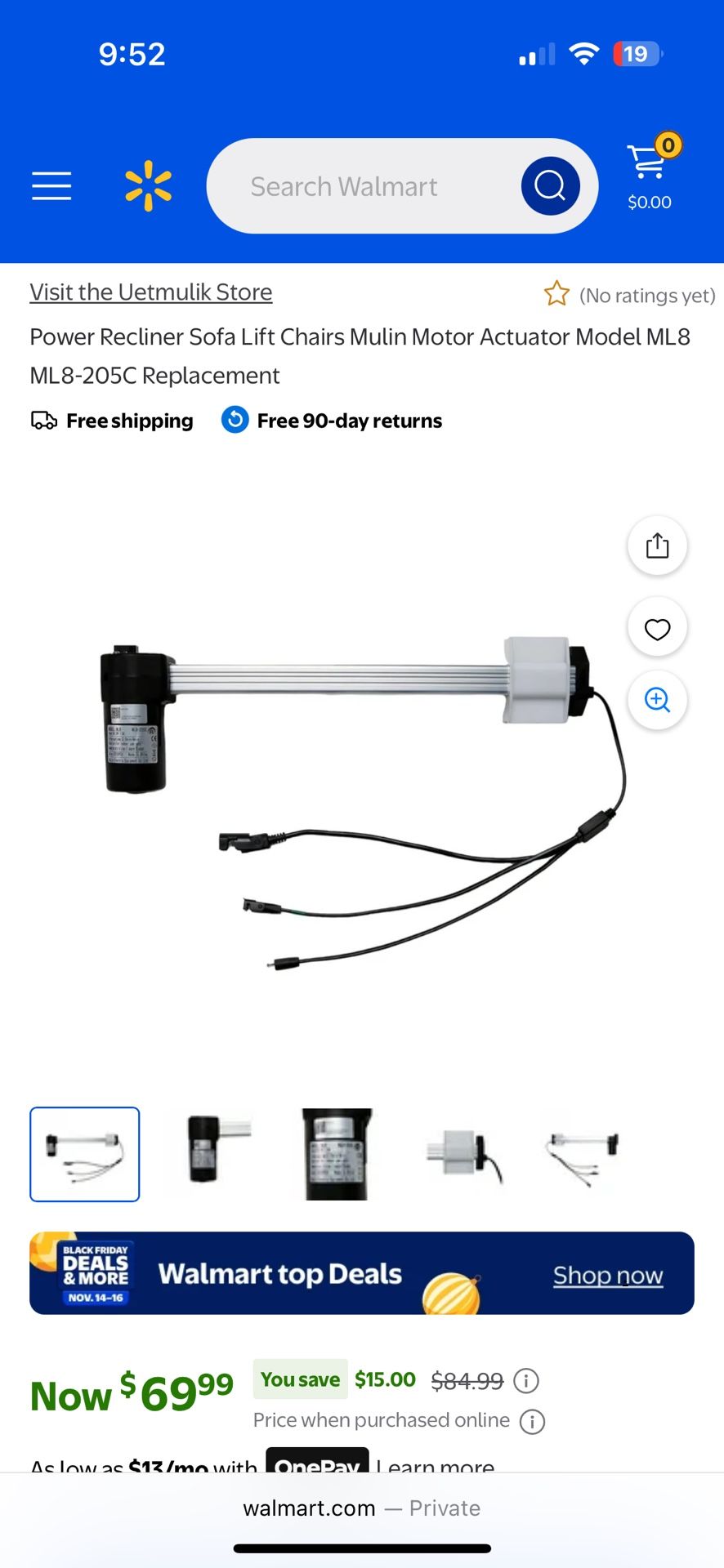The image size is (724, 1568).
Task: View the motor label thumbnail
Action: pos(337,1154)
